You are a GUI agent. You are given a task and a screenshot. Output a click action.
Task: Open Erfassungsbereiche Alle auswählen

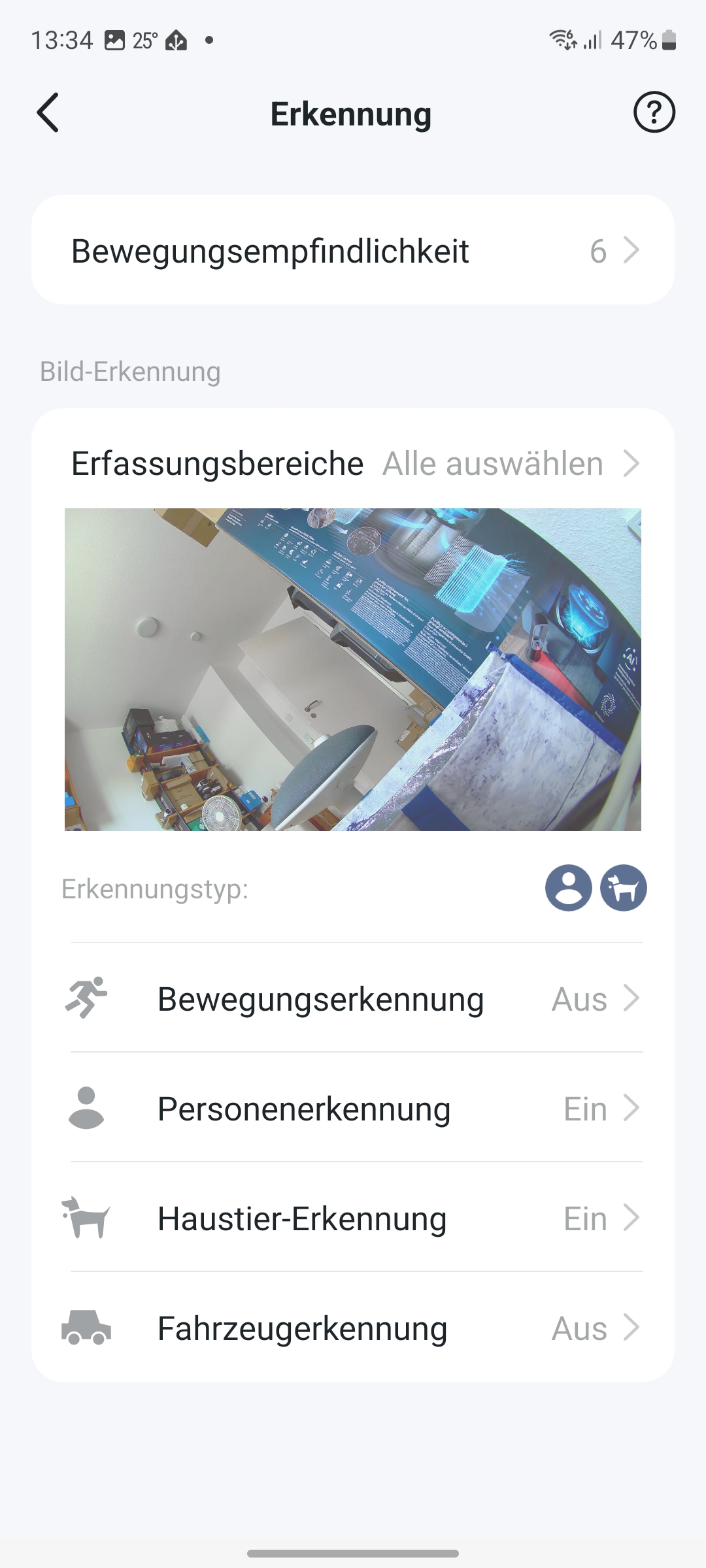(x=353, y=464)
